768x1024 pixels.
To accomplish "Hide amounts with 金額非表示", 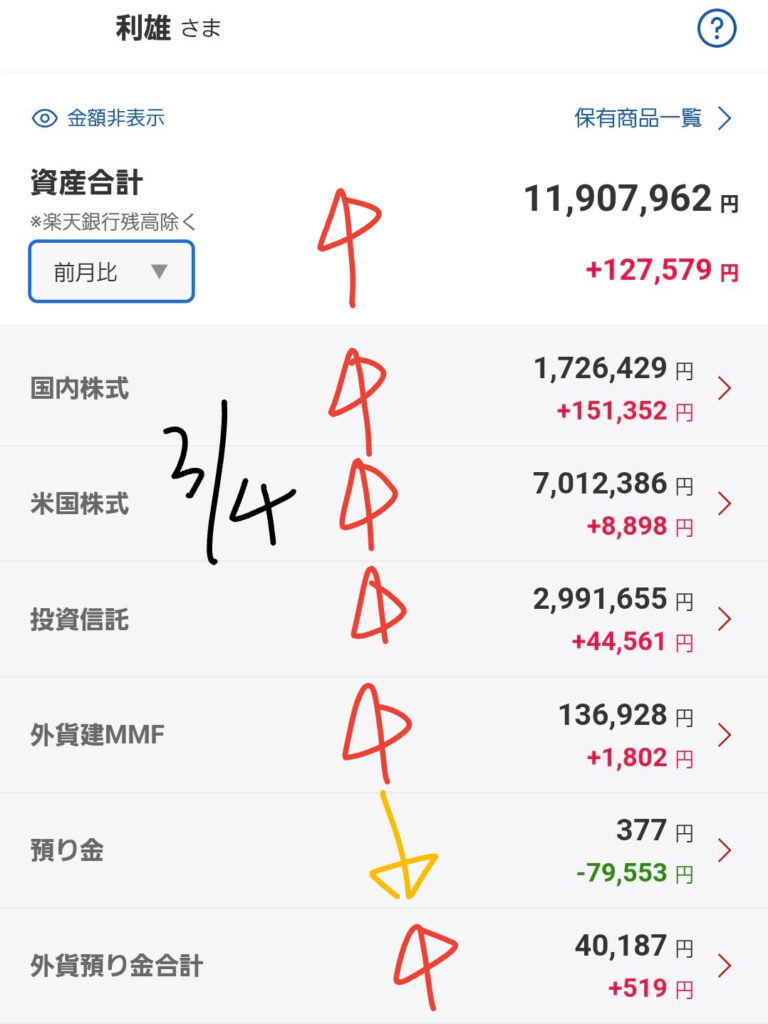I will click(x=98, y=118).
